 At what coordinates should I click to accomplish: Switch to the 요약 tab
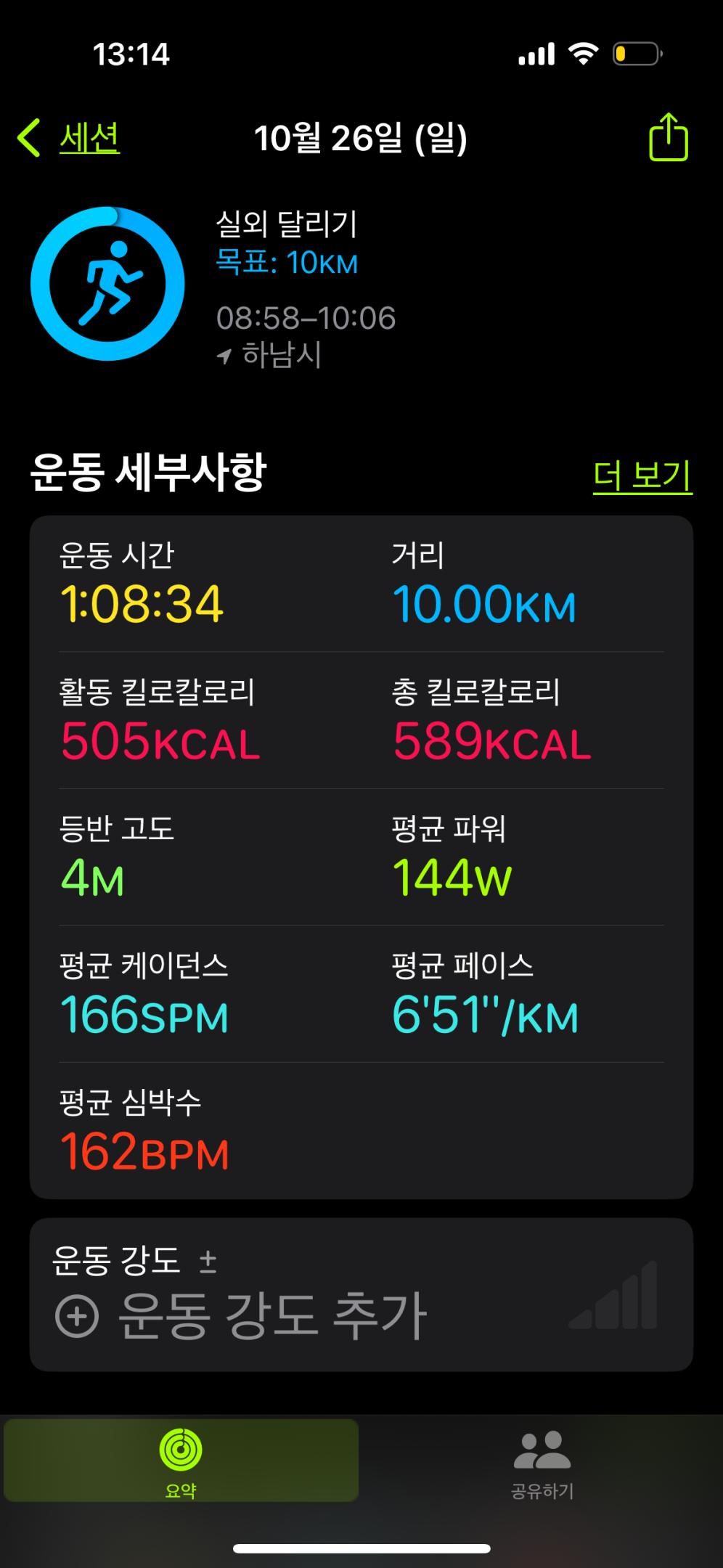click(181, 1461)
